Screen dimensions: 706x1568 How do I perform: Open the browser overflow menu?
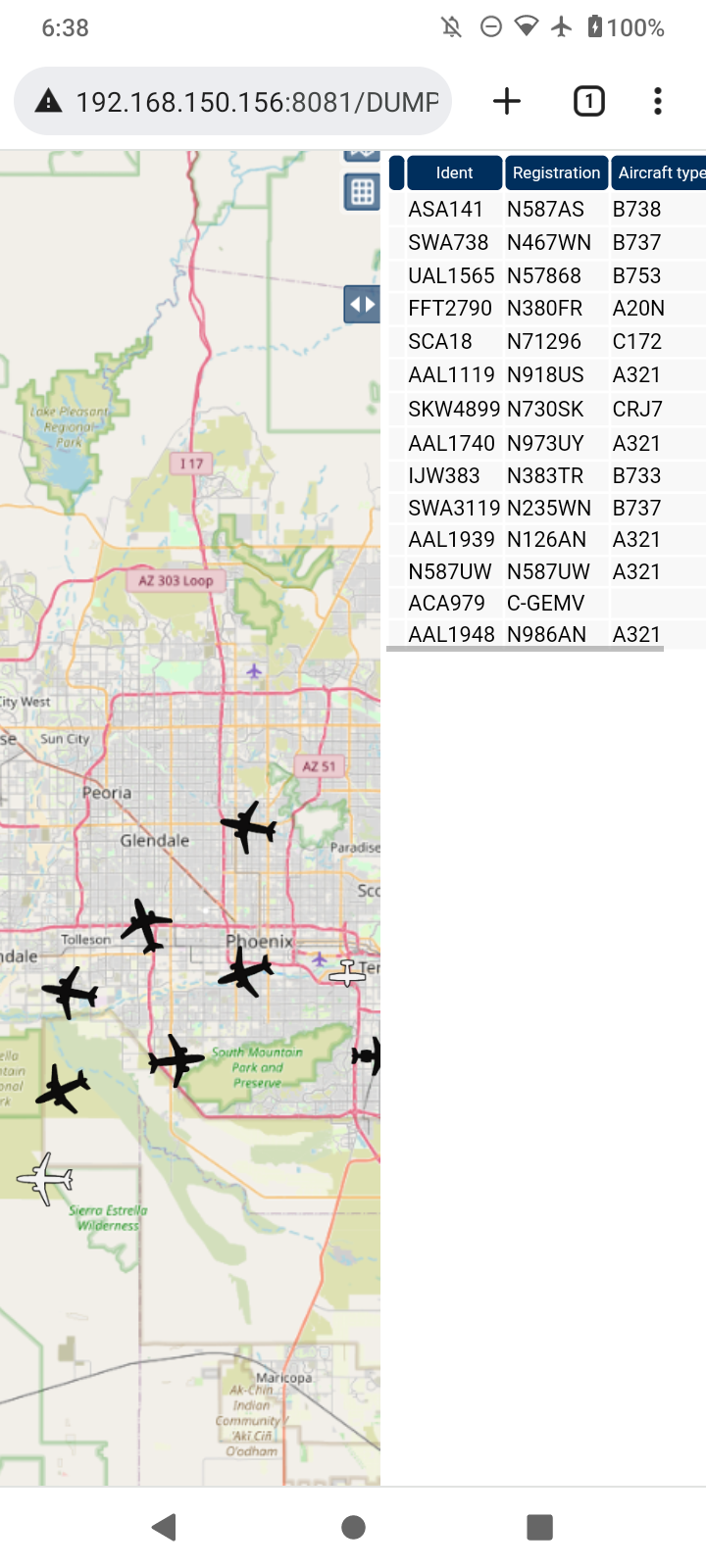pyautogui.click(x=658, y=101)
